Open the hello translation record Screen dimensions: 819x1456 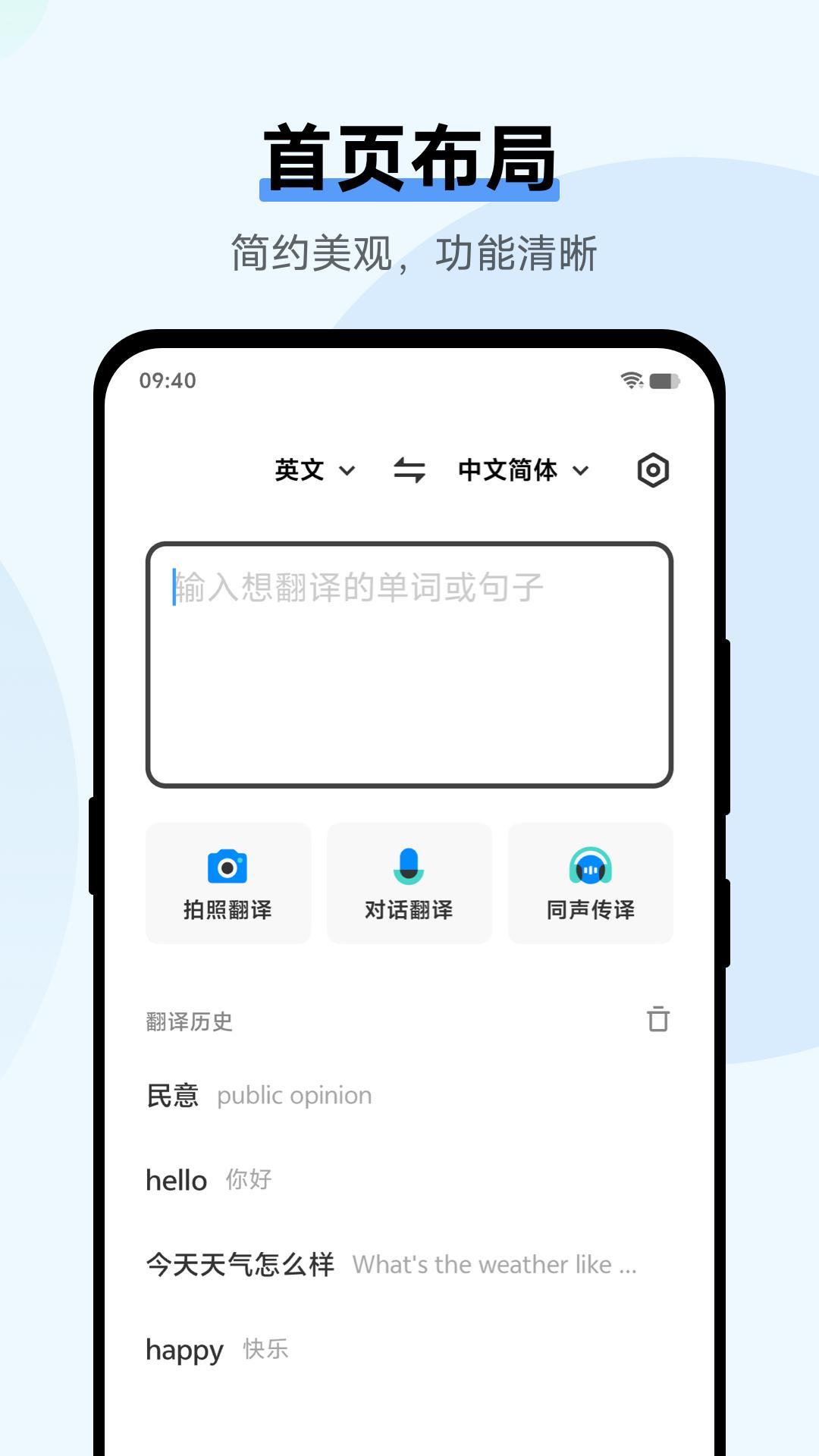point(209,1179)
